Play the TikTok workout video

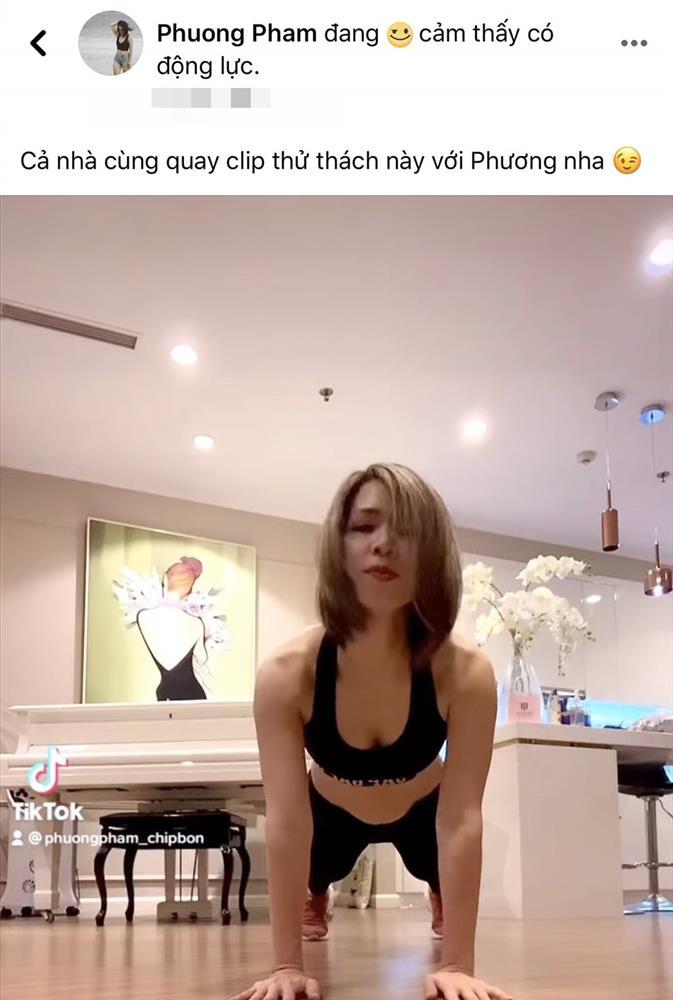(x=336, y=597)
